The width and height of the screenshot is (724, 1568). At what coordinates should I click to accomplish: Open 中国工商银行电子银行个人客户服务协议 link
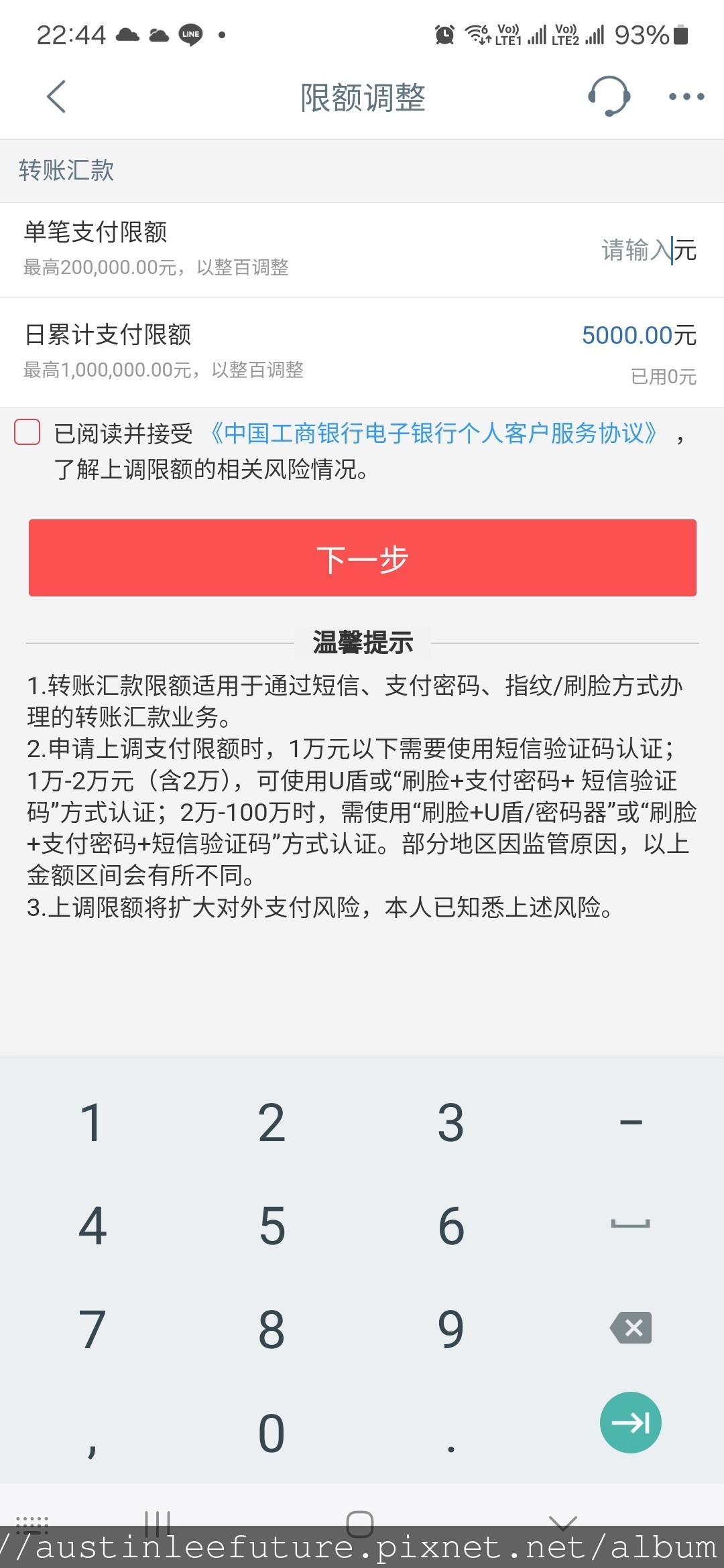click(434, 434)
